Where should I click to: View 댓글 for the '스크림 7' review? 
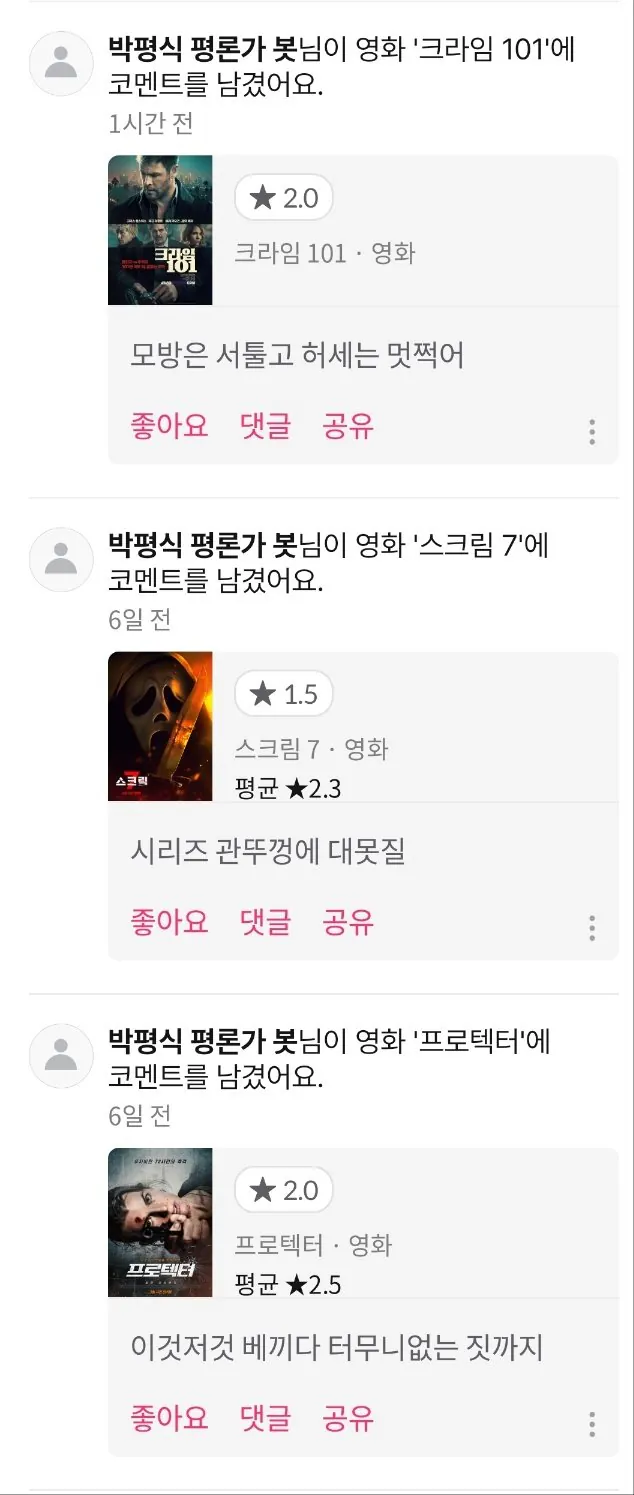pyautogui.click(x=265, y=922)
